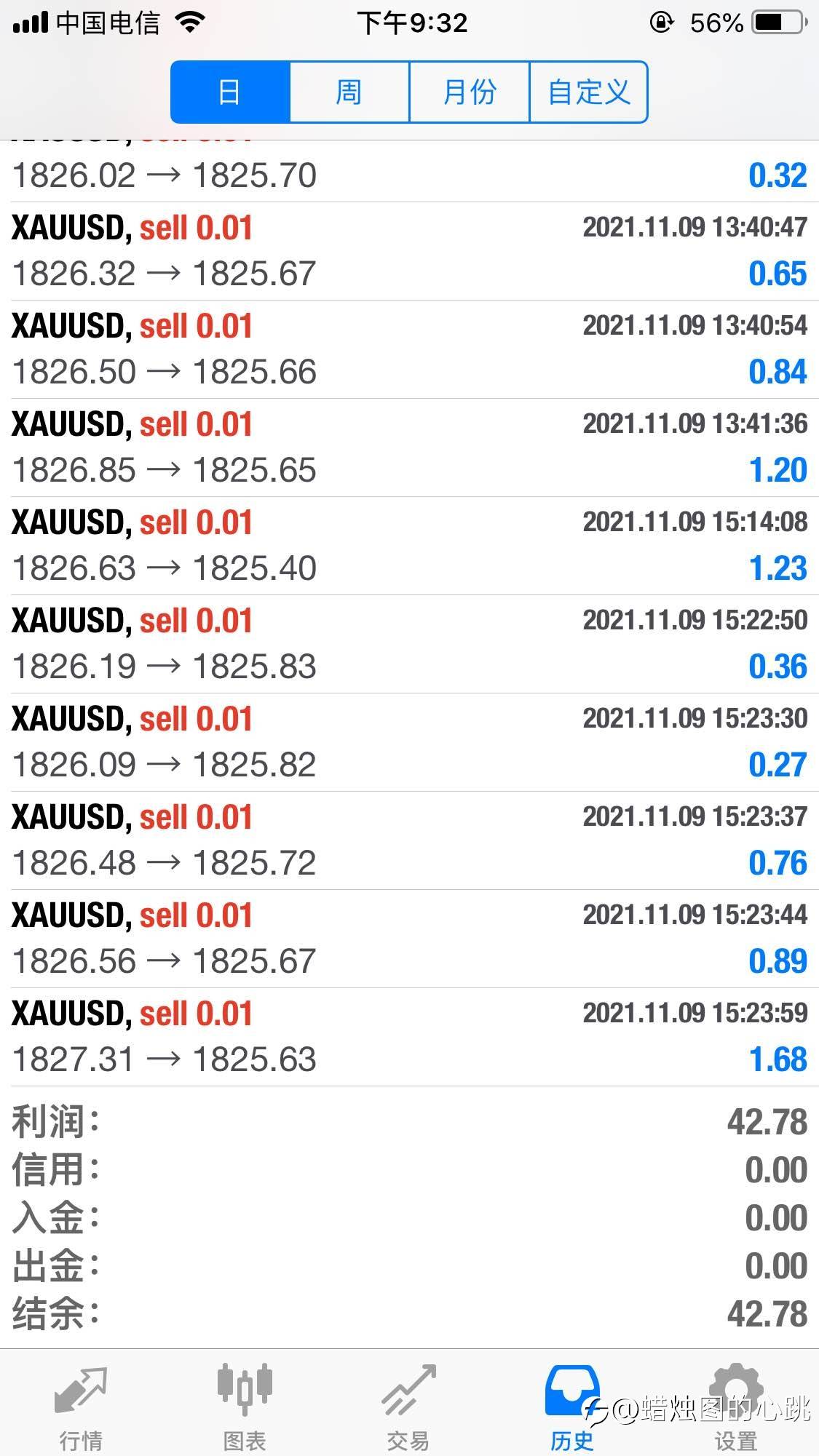Expand the trade with profit 0.84
Image resolution: width=819 pixels, height=1456 pixels.
click(x=409, y=349)
